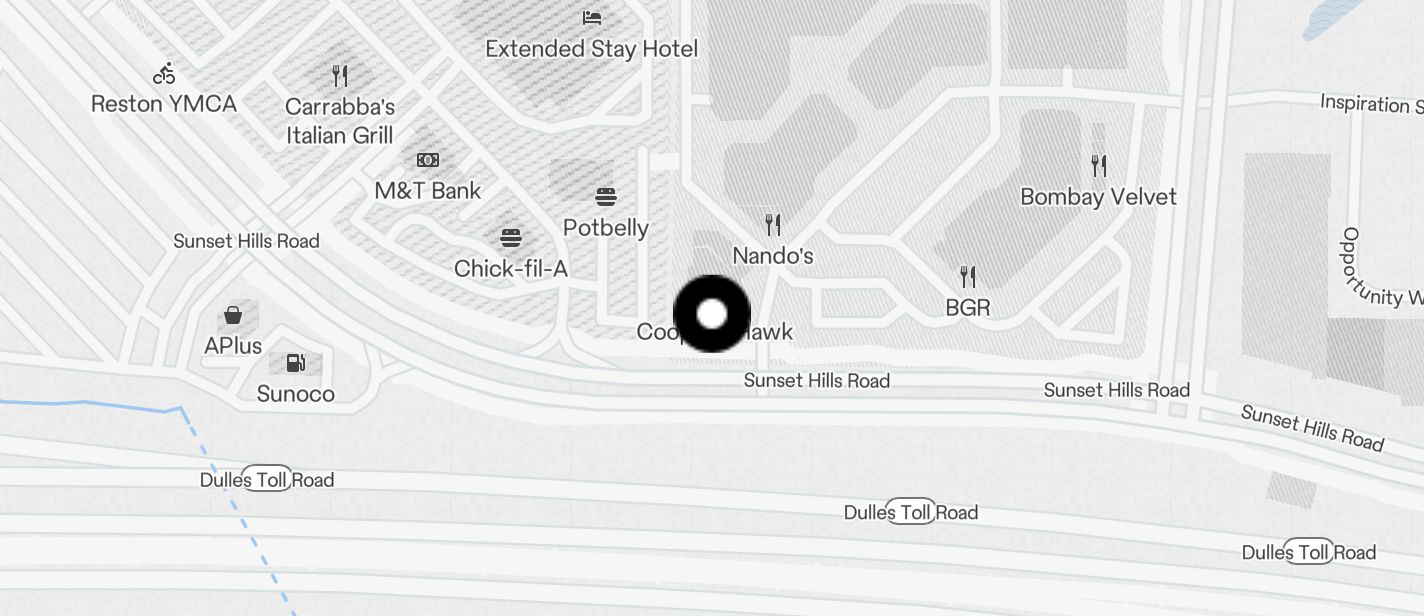Open the M&T Bank marker

pos(428,160)
